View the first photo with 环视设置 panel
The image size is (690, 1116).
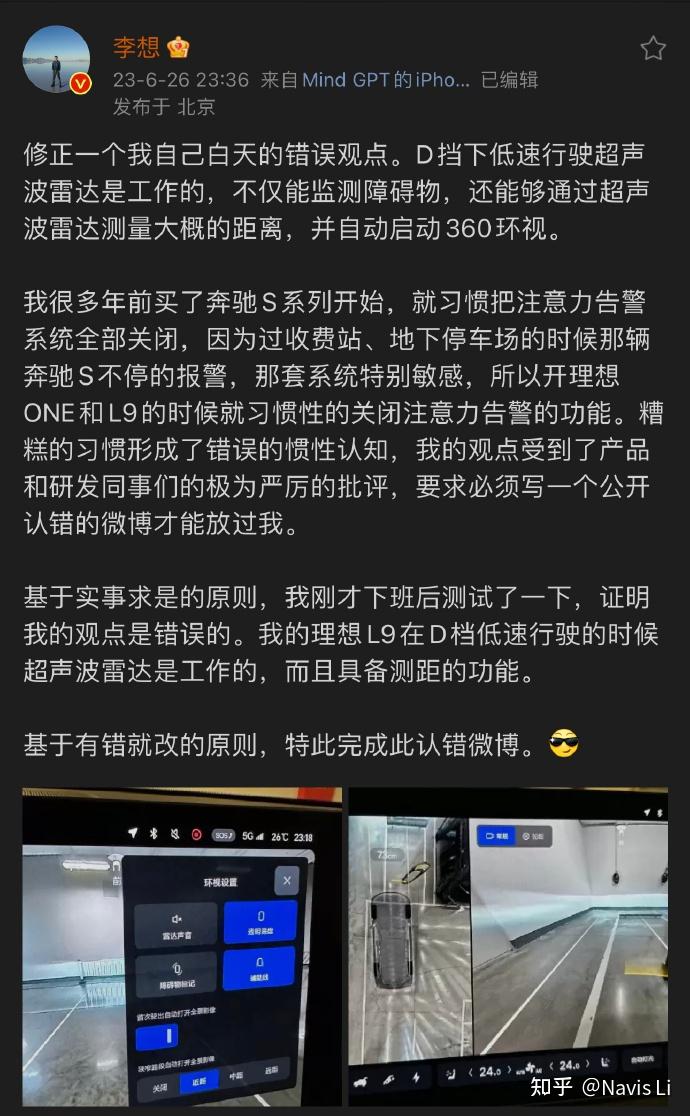[182, 947]
